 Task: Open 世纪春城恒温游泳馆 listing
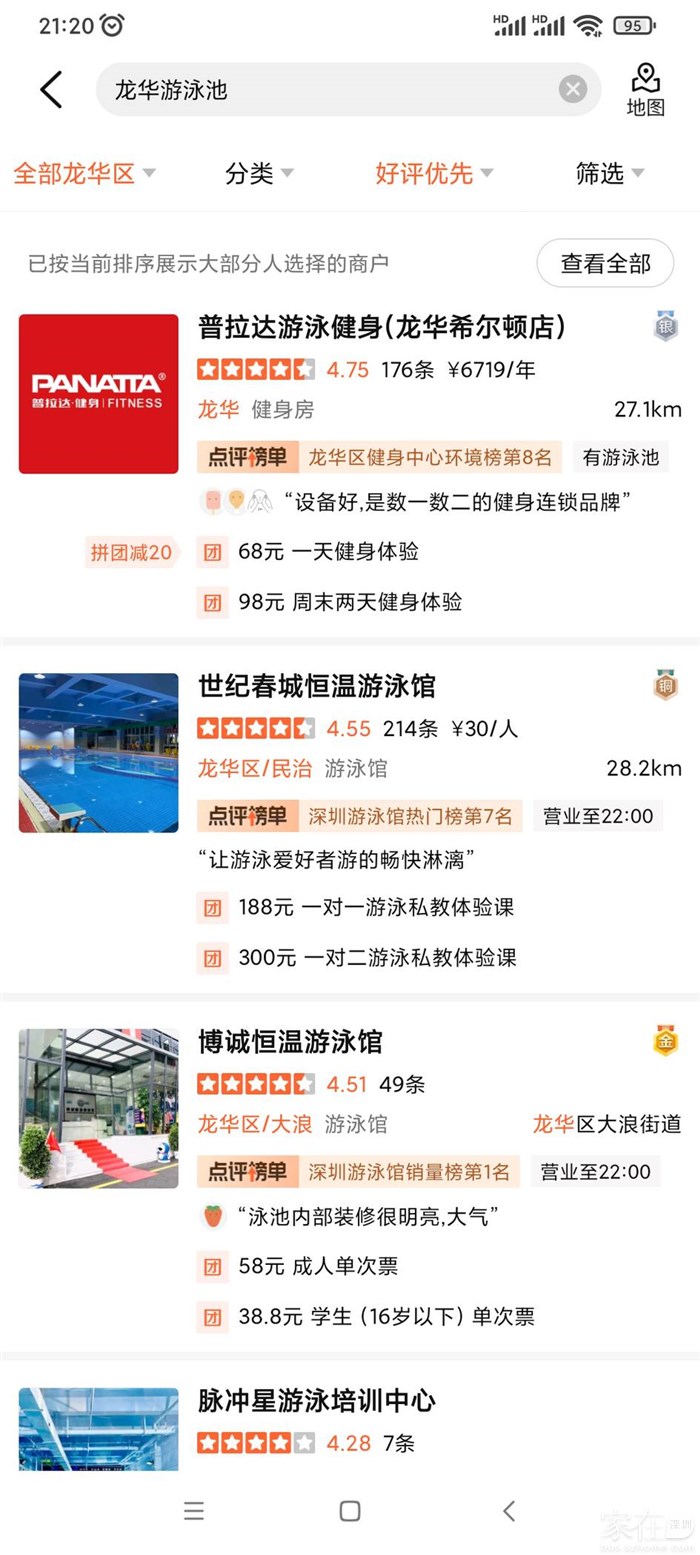tap(317, 686)
